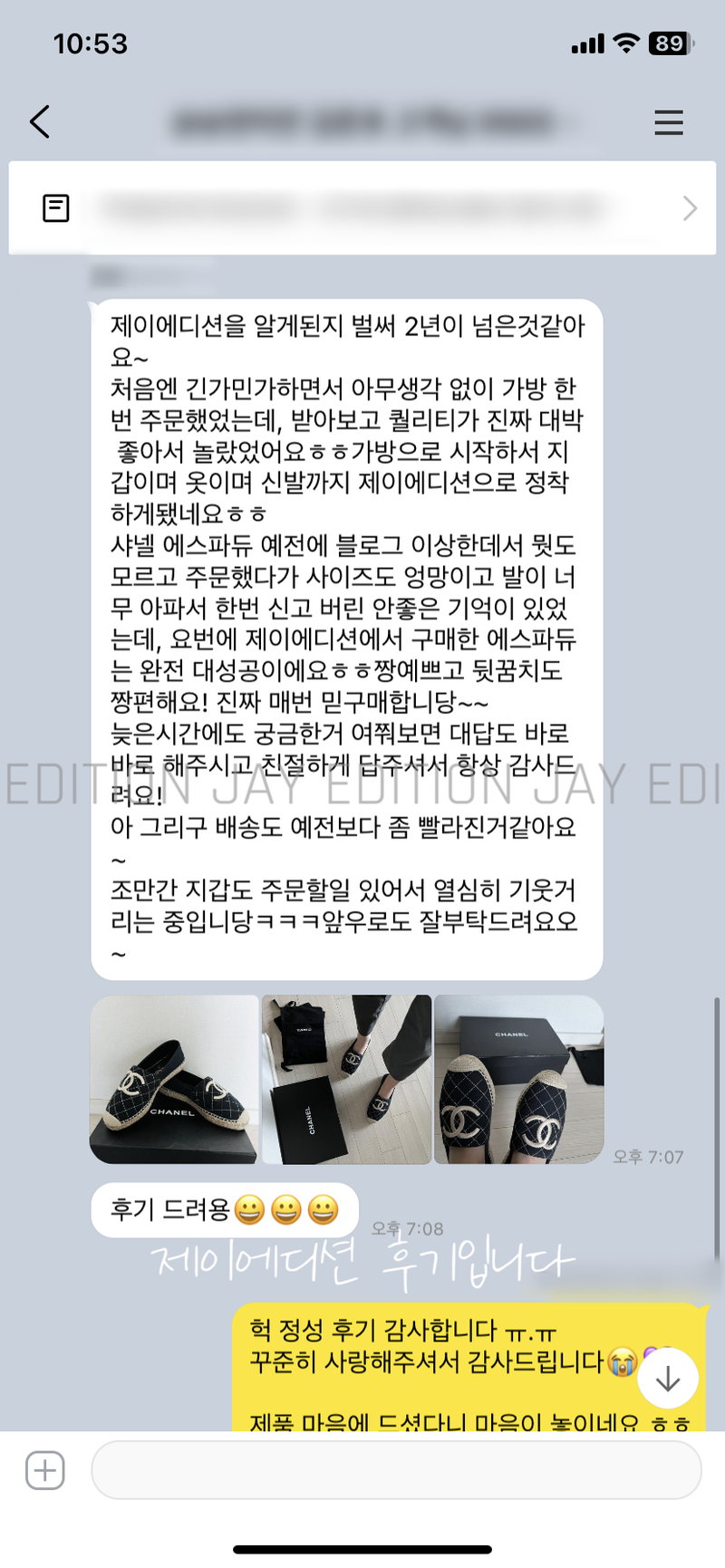Open the third photo of worn espadrilles

click(518, 1079)
